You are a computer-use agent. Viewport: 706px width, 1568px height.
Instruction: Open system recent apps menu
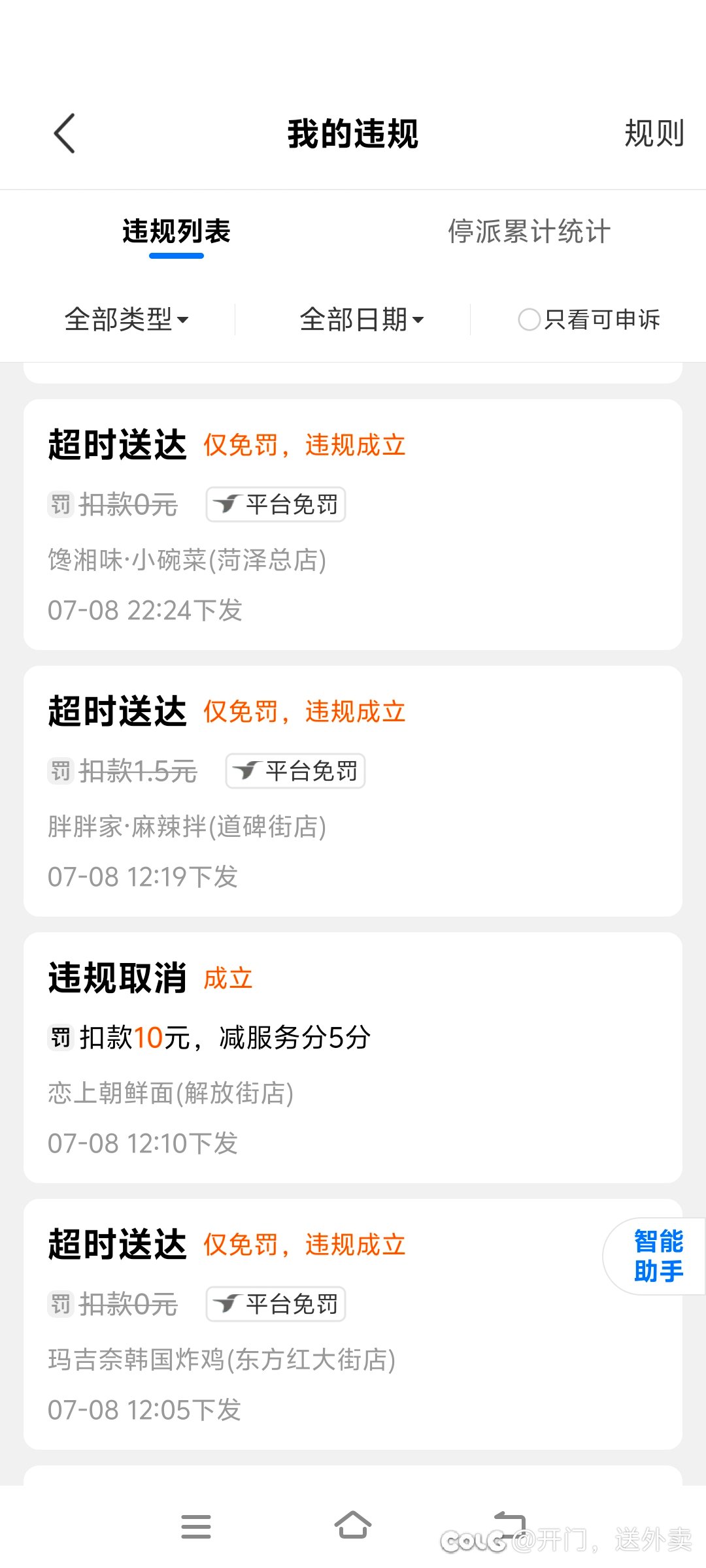click(196, 1526)
